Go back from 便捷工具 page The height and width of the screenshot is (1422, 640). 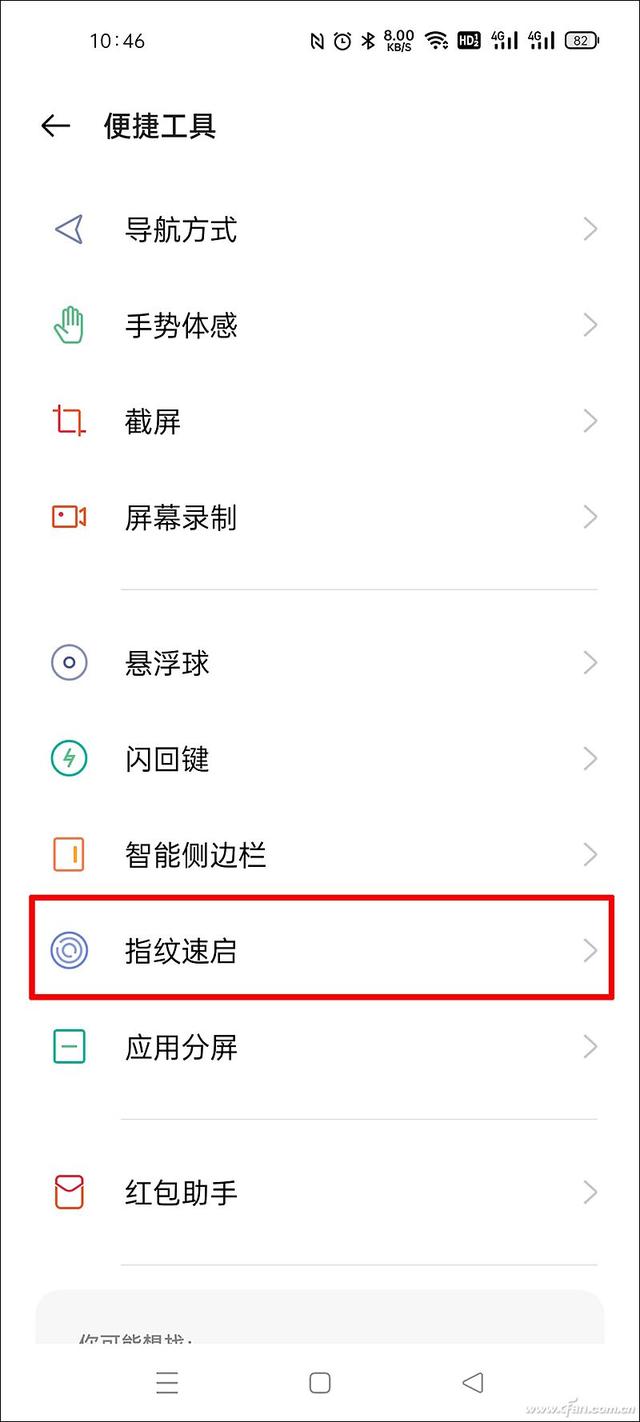55,126
